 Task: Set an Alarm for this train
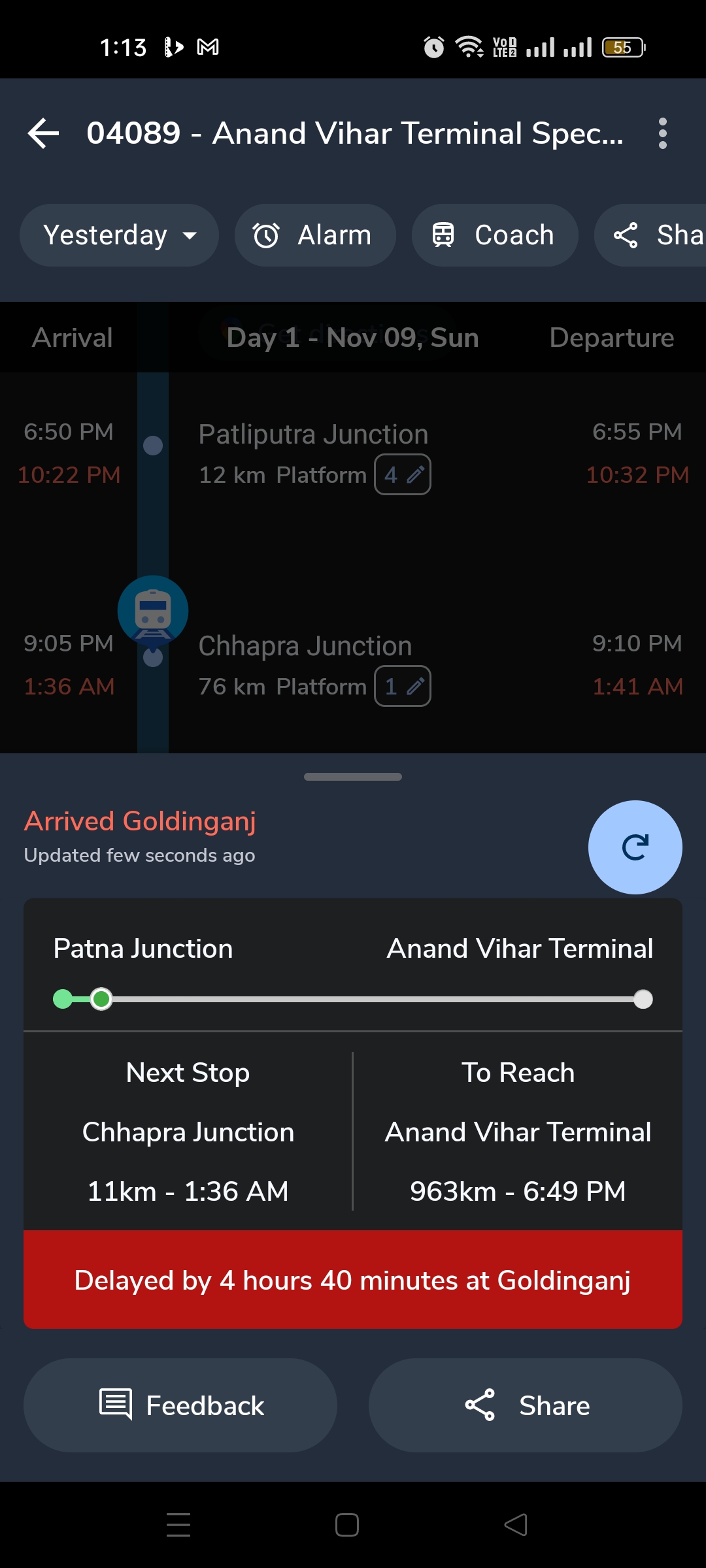(x=315, y=235)
